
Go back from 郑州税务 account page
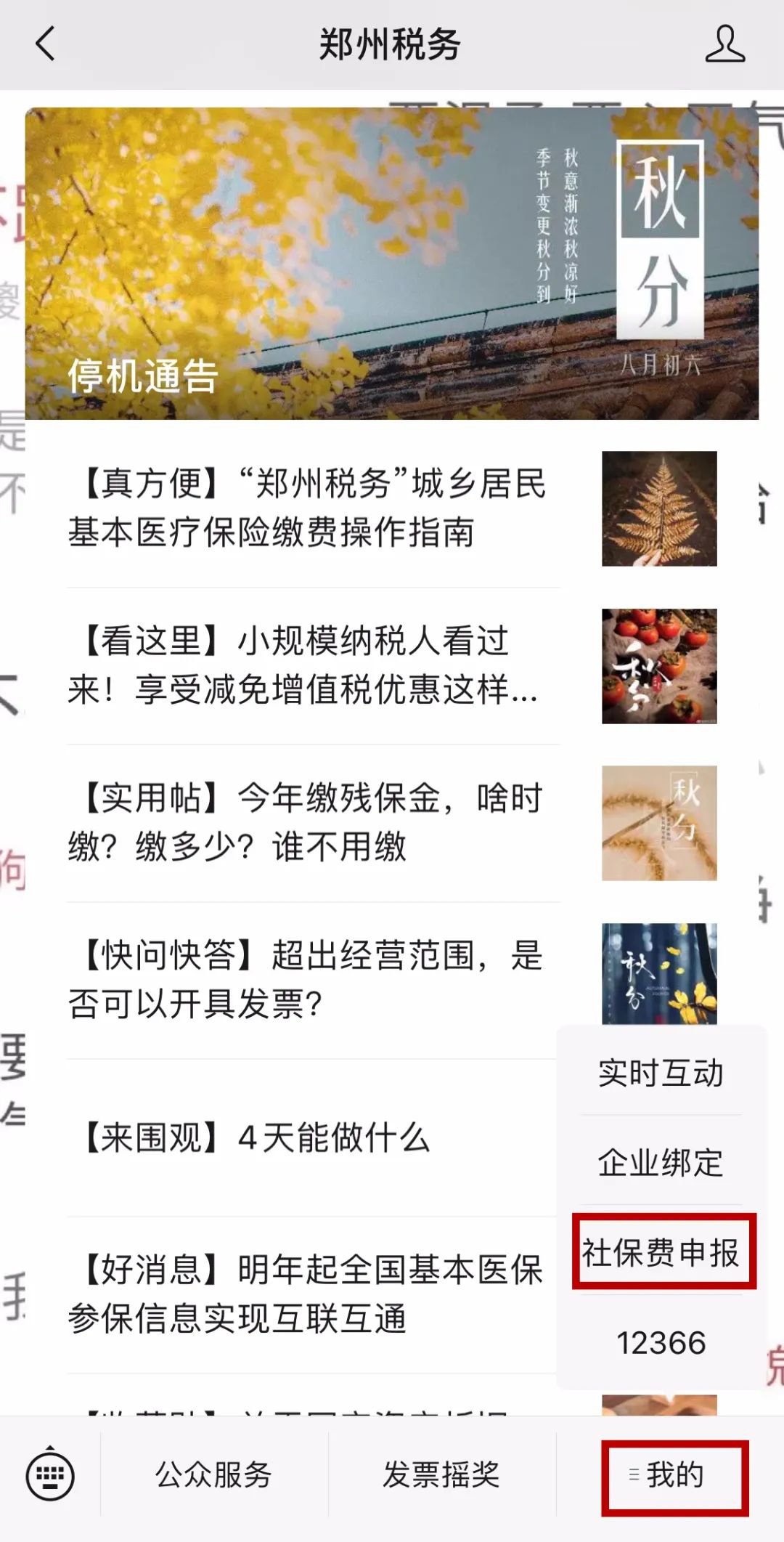tap(45, 44)
